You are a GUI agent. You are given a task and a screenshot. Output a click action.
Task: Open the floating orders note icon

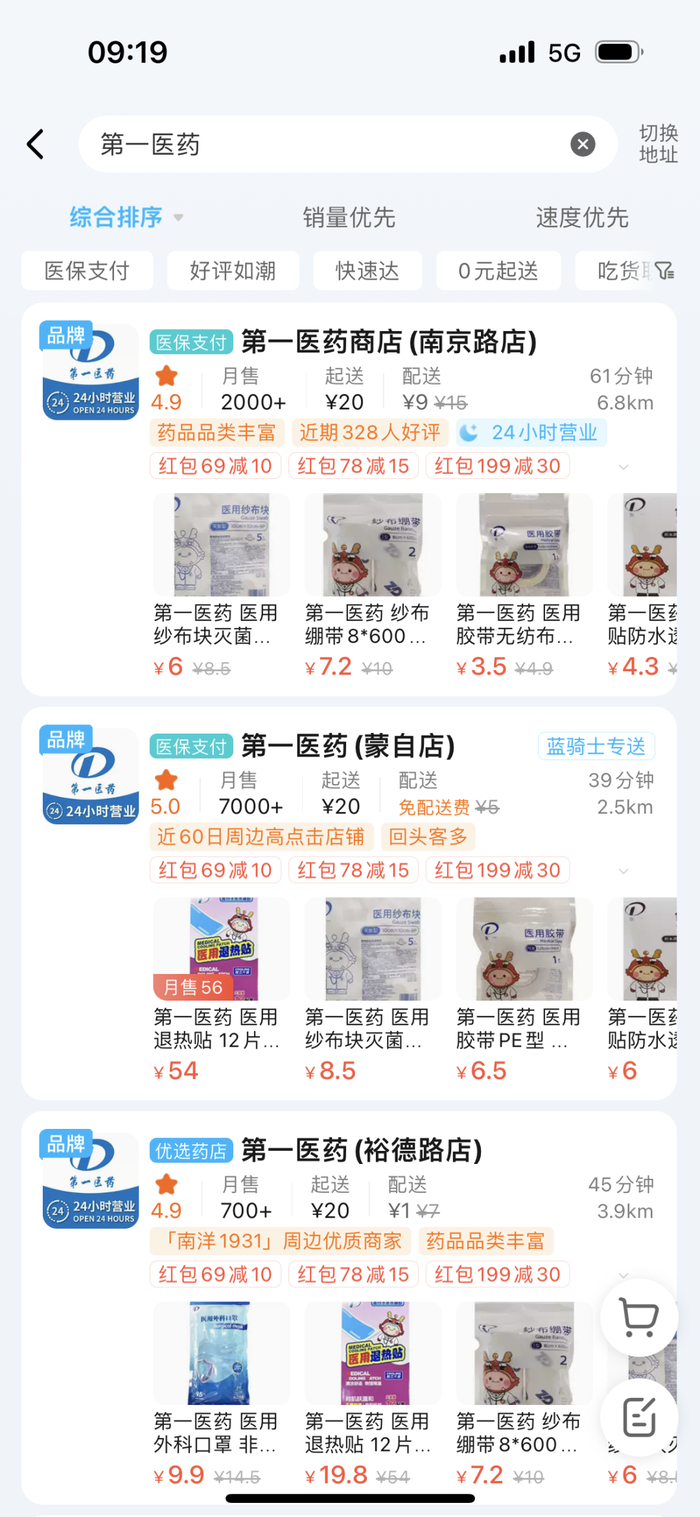tap(639, 1417)
